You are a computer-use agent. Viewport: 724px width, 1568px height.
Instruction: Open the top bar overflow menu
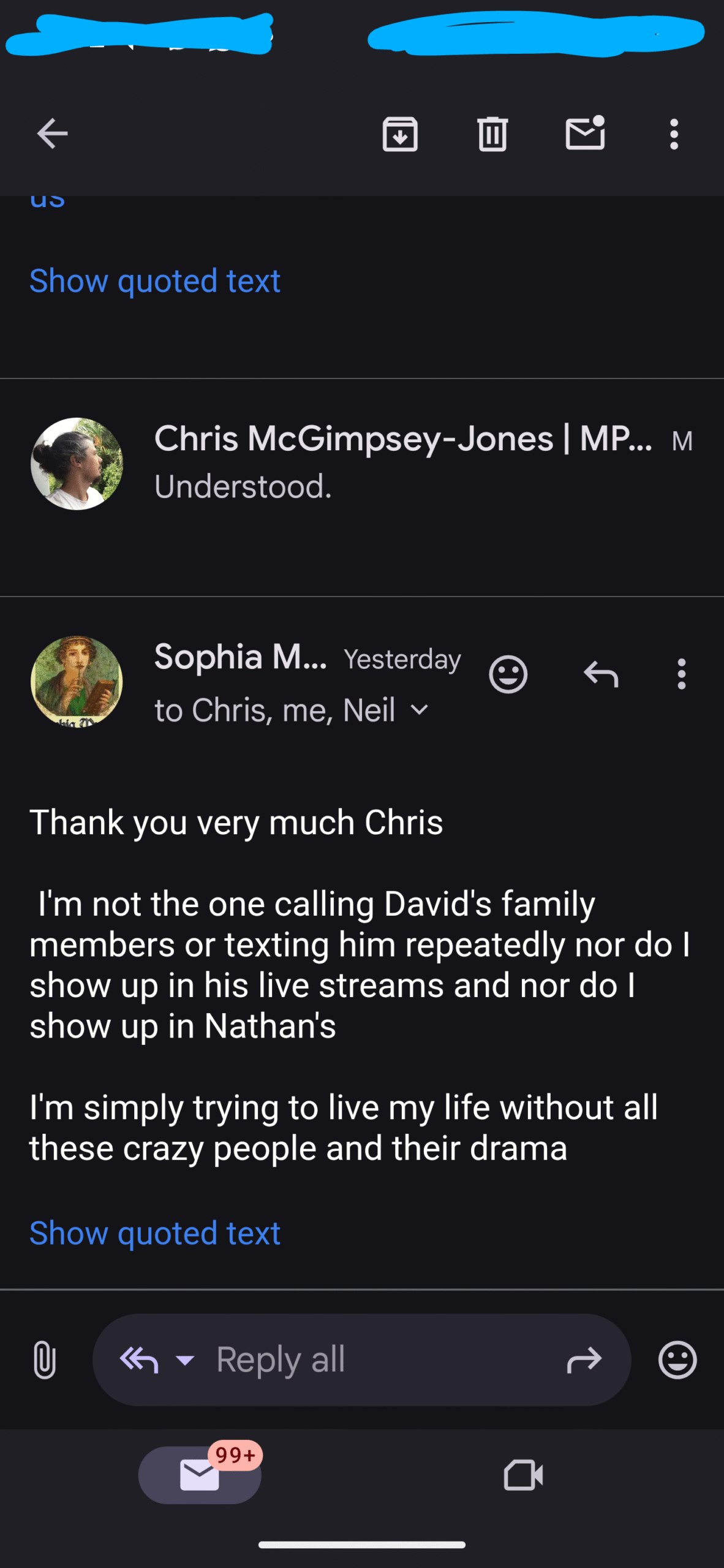click(674, 134)
